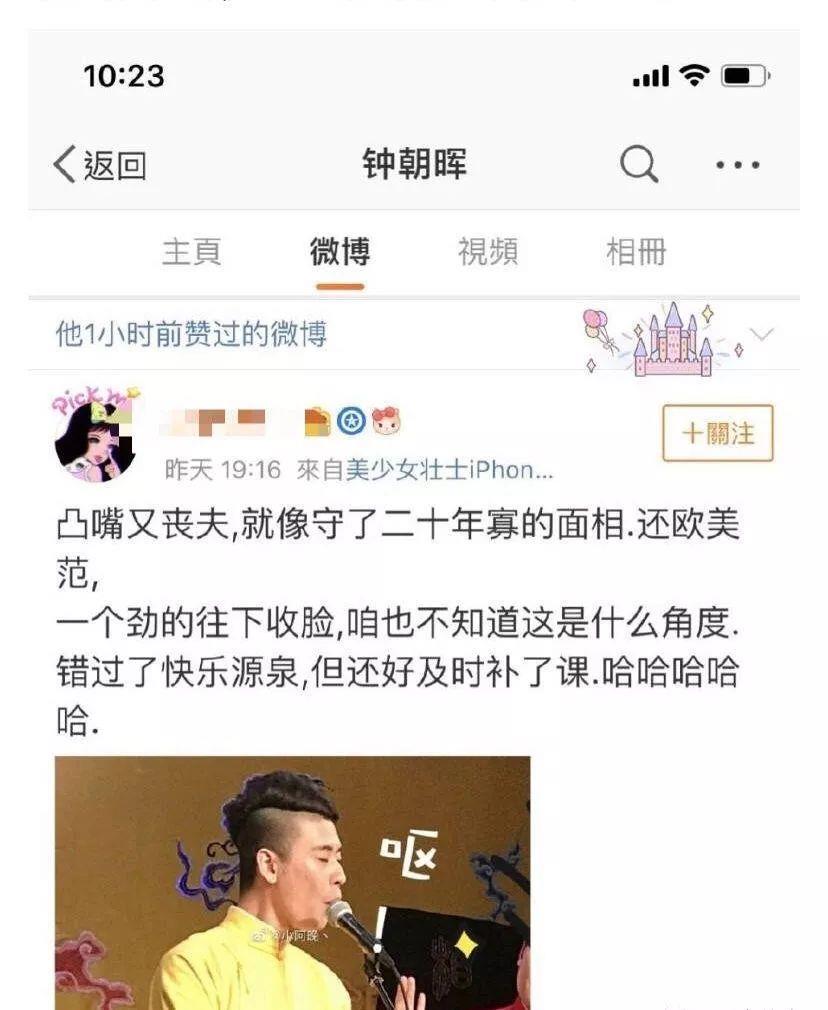View the post's attached photo

coord(292,882)
